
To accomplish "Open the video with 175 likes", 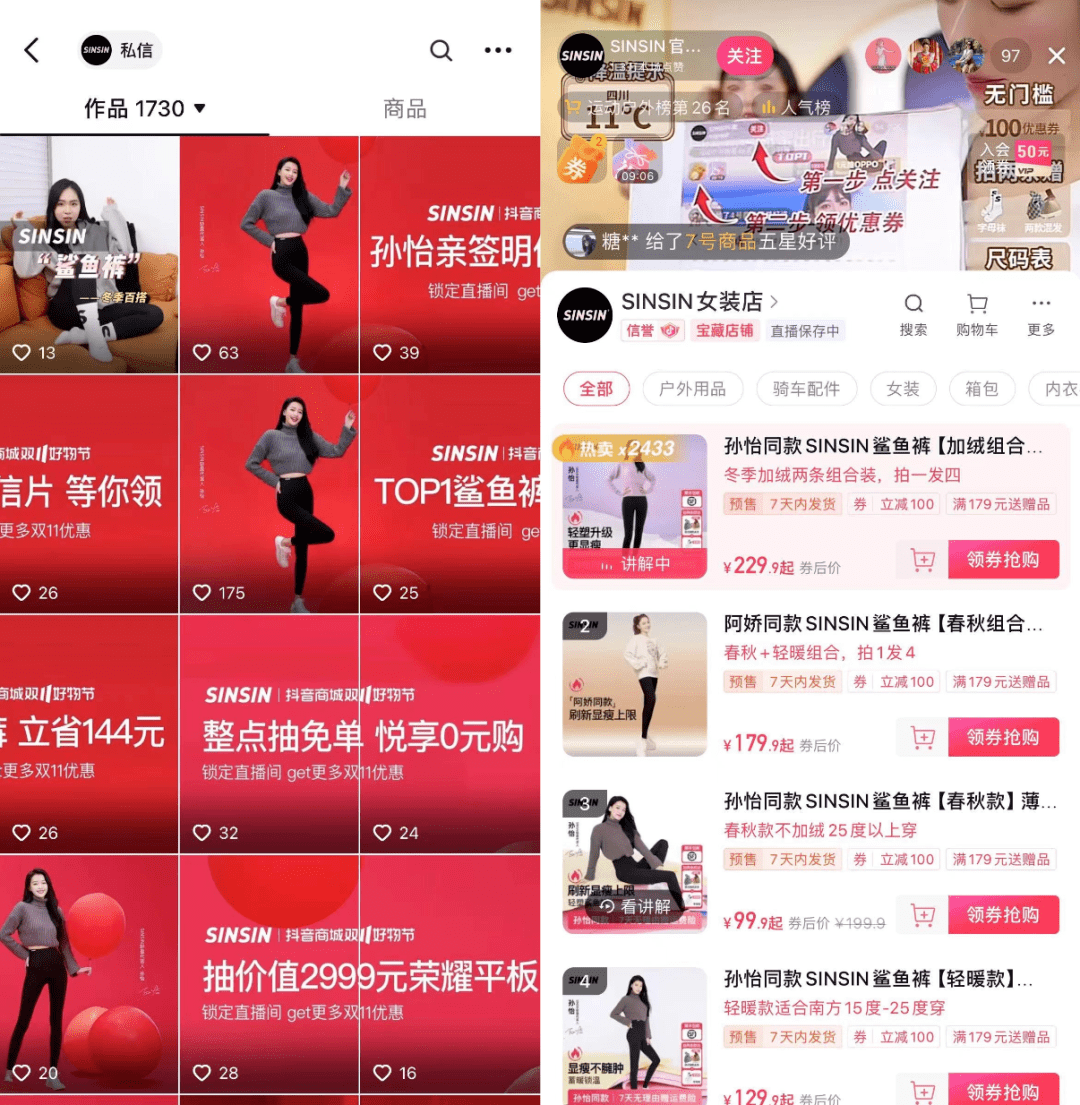I will (269, 494).
